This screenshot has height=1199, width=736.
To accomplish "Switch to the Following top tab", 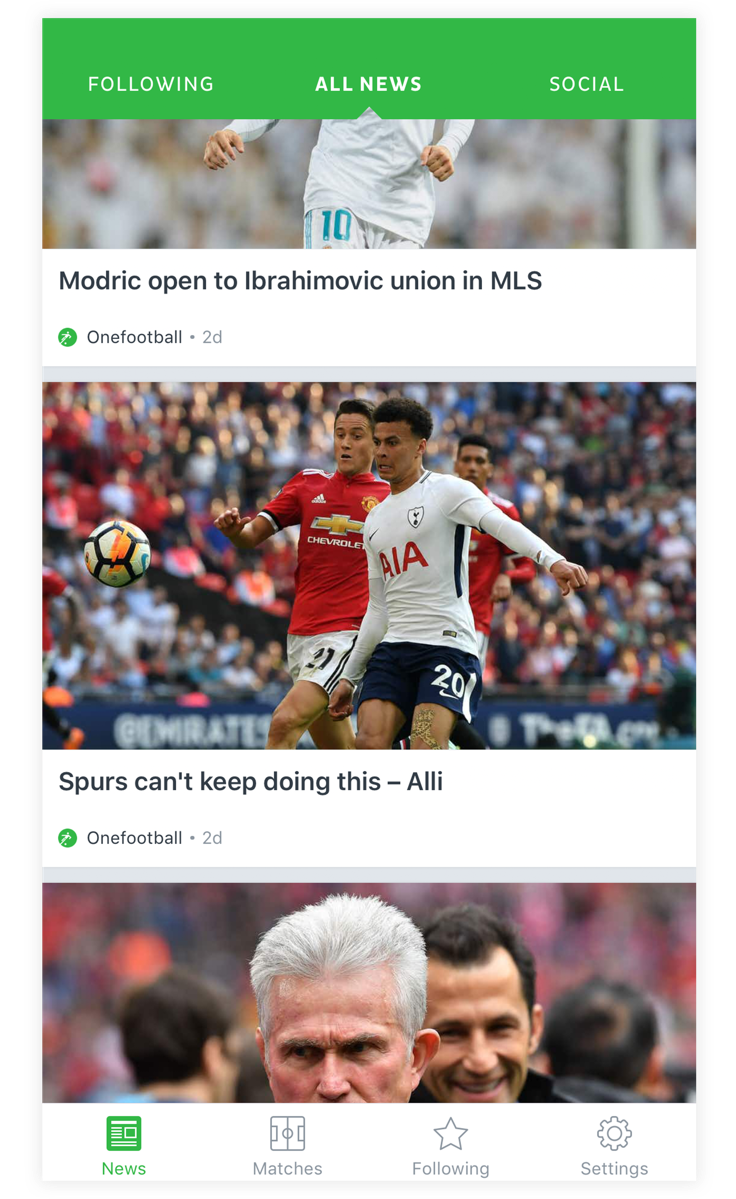I will pos(151,85).
